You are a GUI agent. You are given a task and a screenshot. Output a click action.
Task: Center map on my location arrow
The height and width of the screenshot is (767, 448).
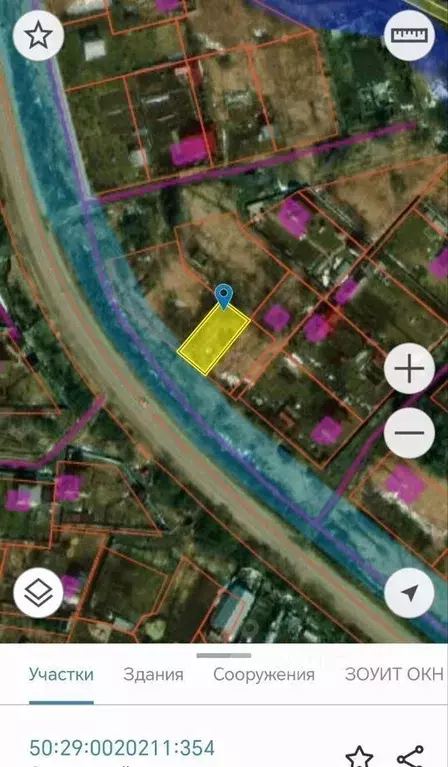tap(409, 593)
